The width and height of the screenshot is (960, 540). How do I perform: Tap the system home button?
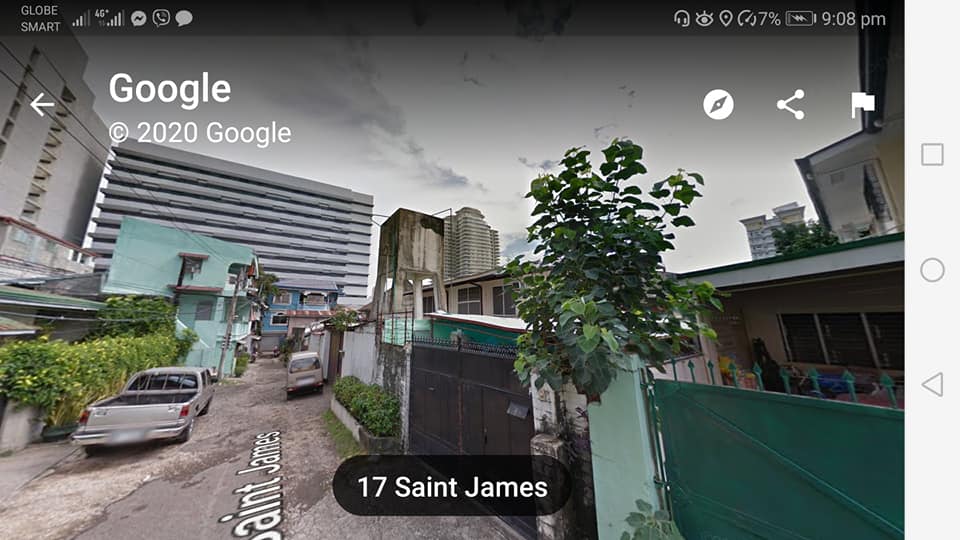point(932,270)
